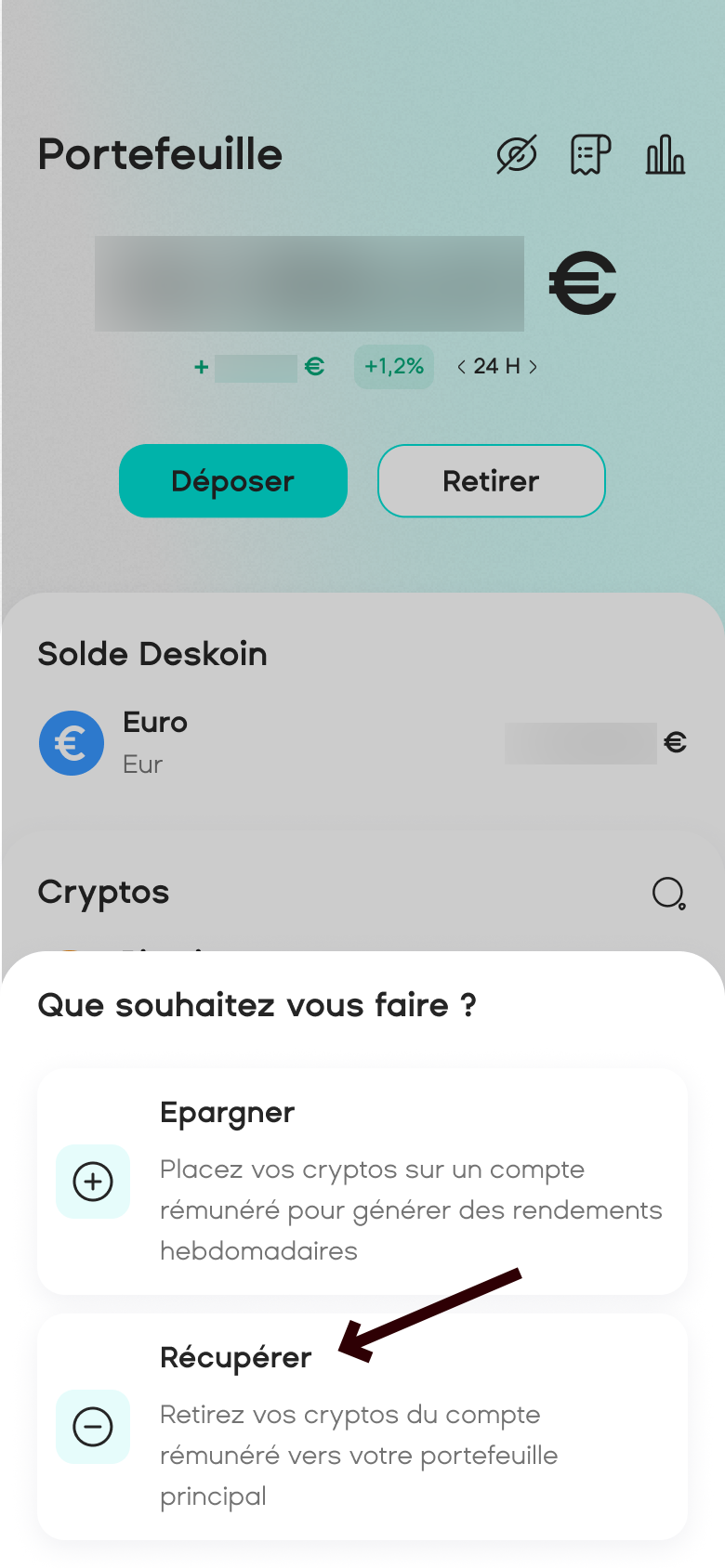Toggle balance visibility with the eye icon
The image size is (725, 1568).
point(519,155)
